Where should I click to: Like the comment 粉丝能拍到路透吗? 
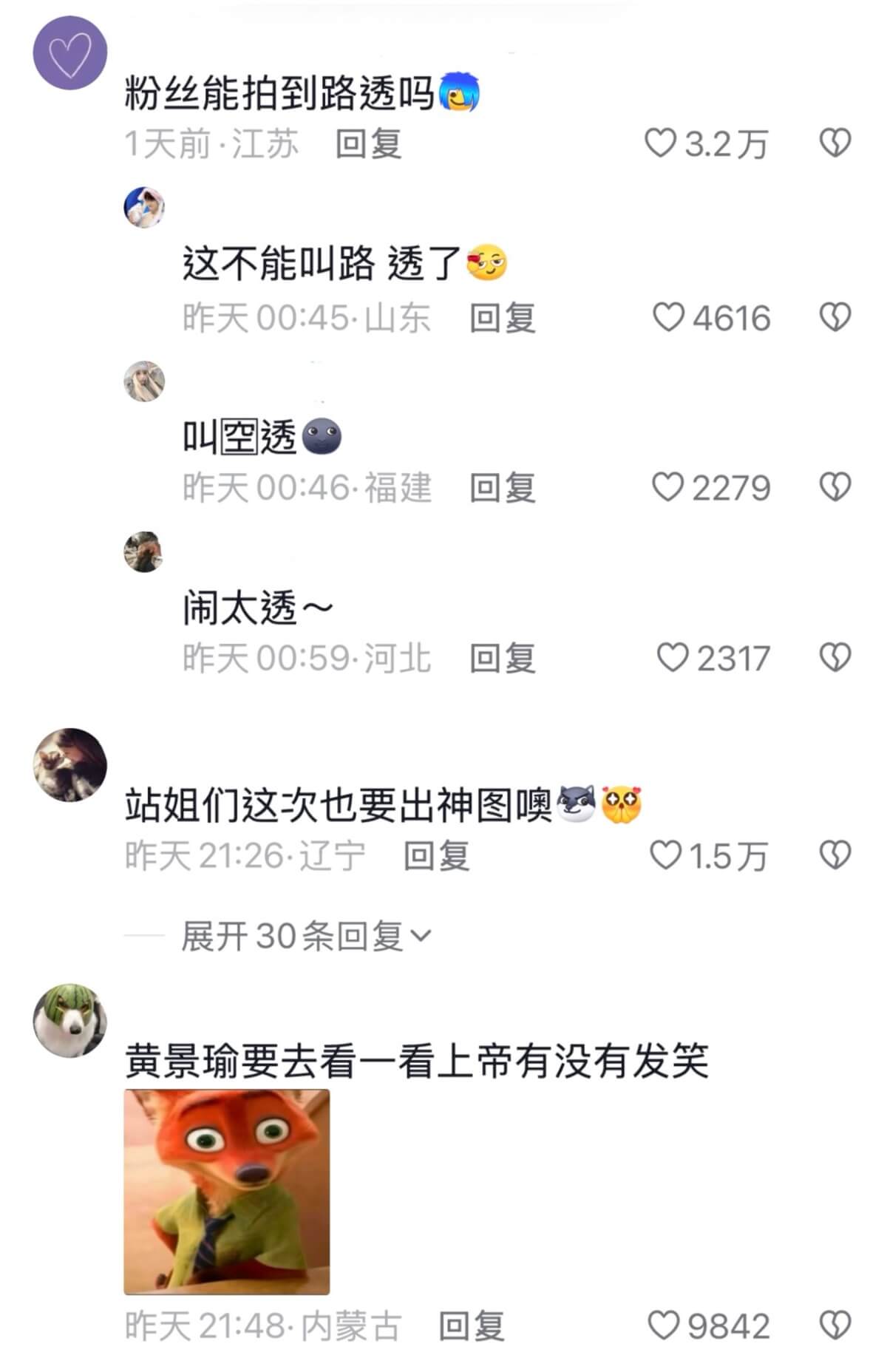coord(660,143)
